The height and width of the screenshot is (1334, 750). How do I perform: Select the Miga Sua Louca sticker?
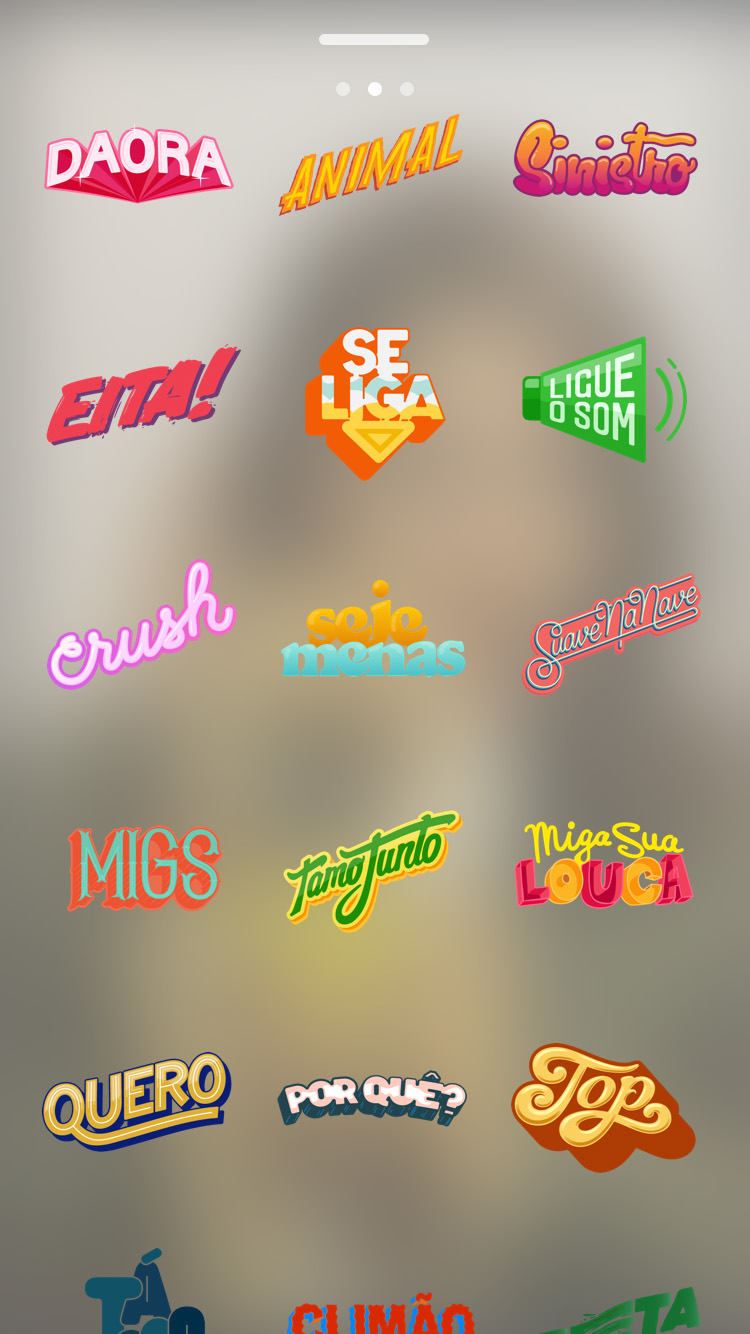(x=604, y=865)
